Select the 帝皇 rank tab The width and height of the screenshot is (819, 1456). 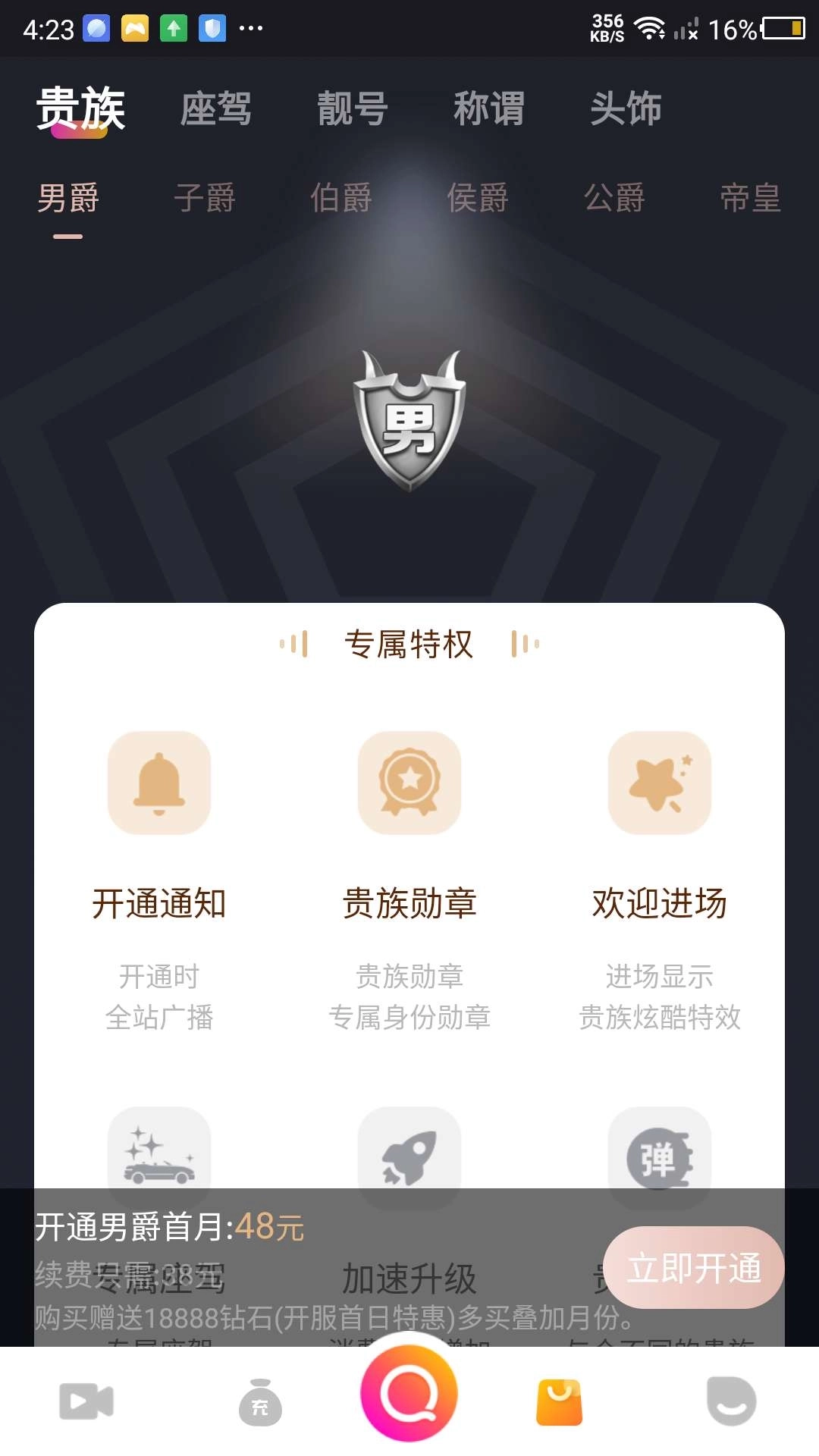tap(752, 199)
